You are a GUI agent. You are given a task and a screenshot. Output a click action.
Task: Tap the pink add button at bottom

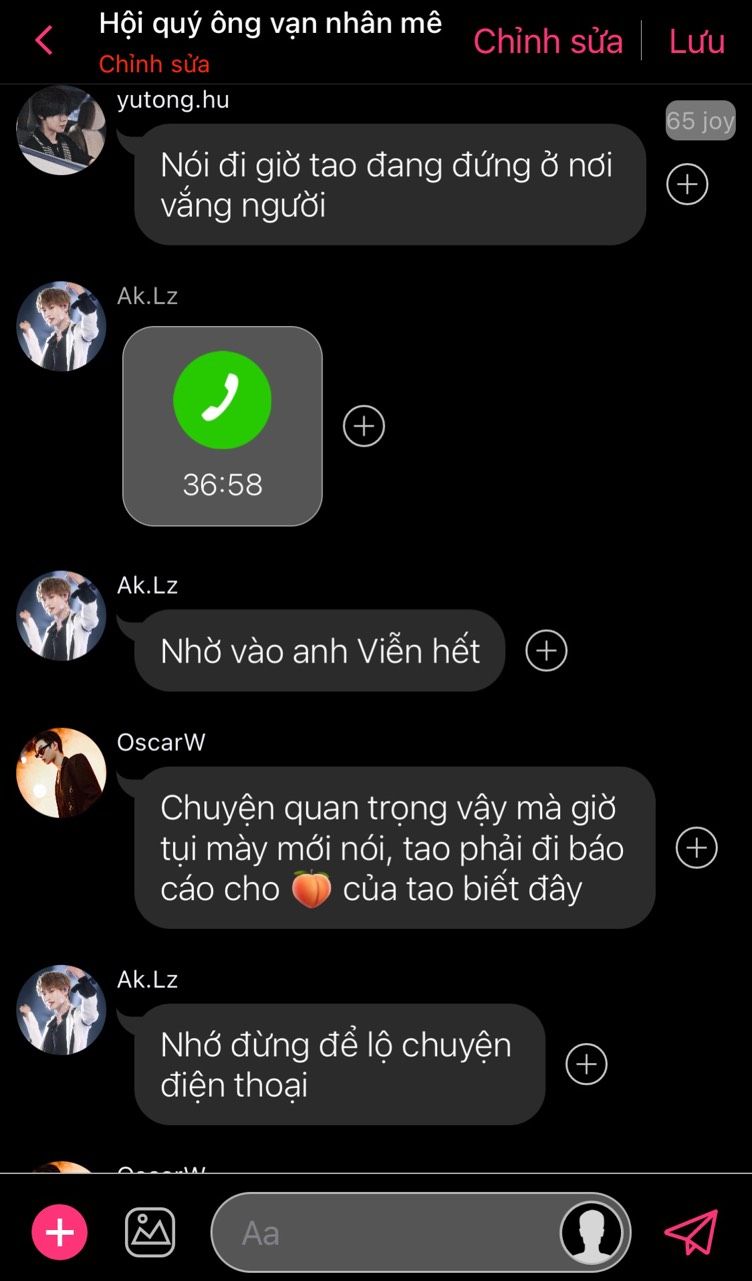pyautogui.click(x=60, y=1232)
